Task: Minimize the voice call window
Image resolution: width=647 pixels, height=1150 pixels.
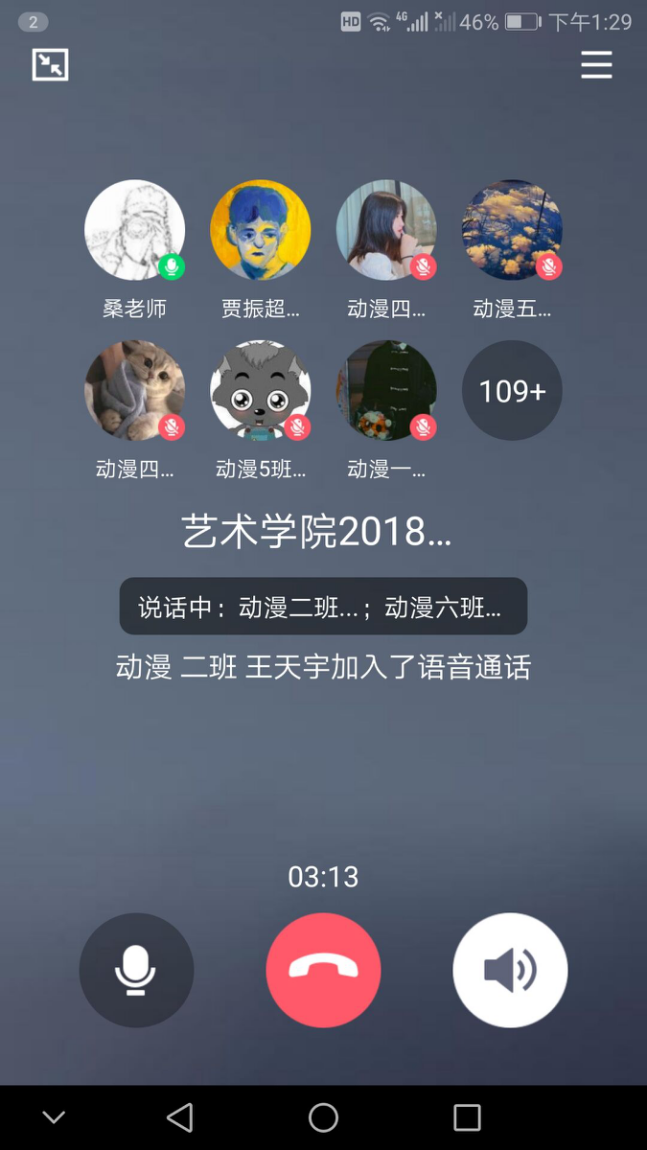Action: 50,65
